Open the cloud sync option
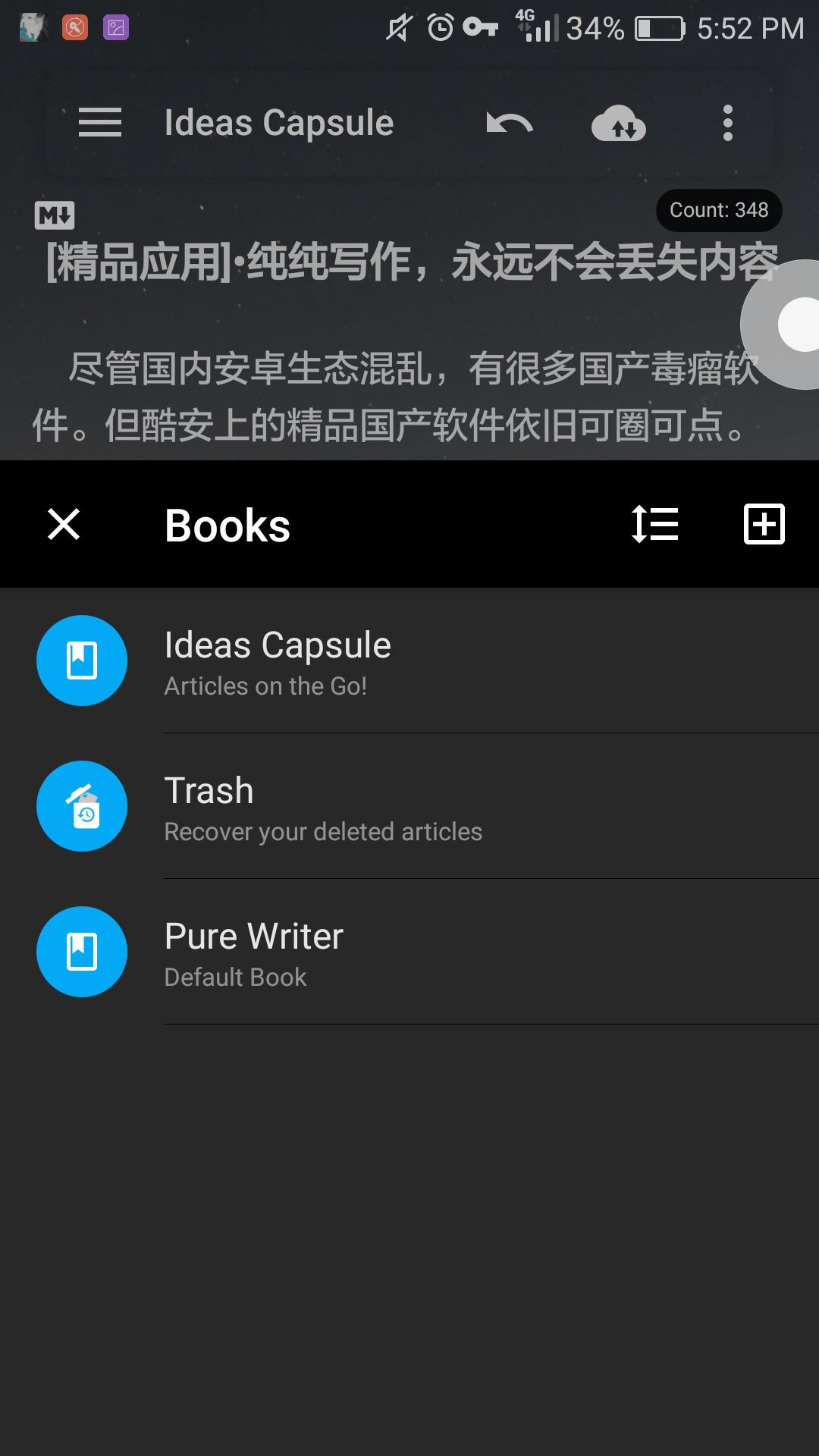 619,123
